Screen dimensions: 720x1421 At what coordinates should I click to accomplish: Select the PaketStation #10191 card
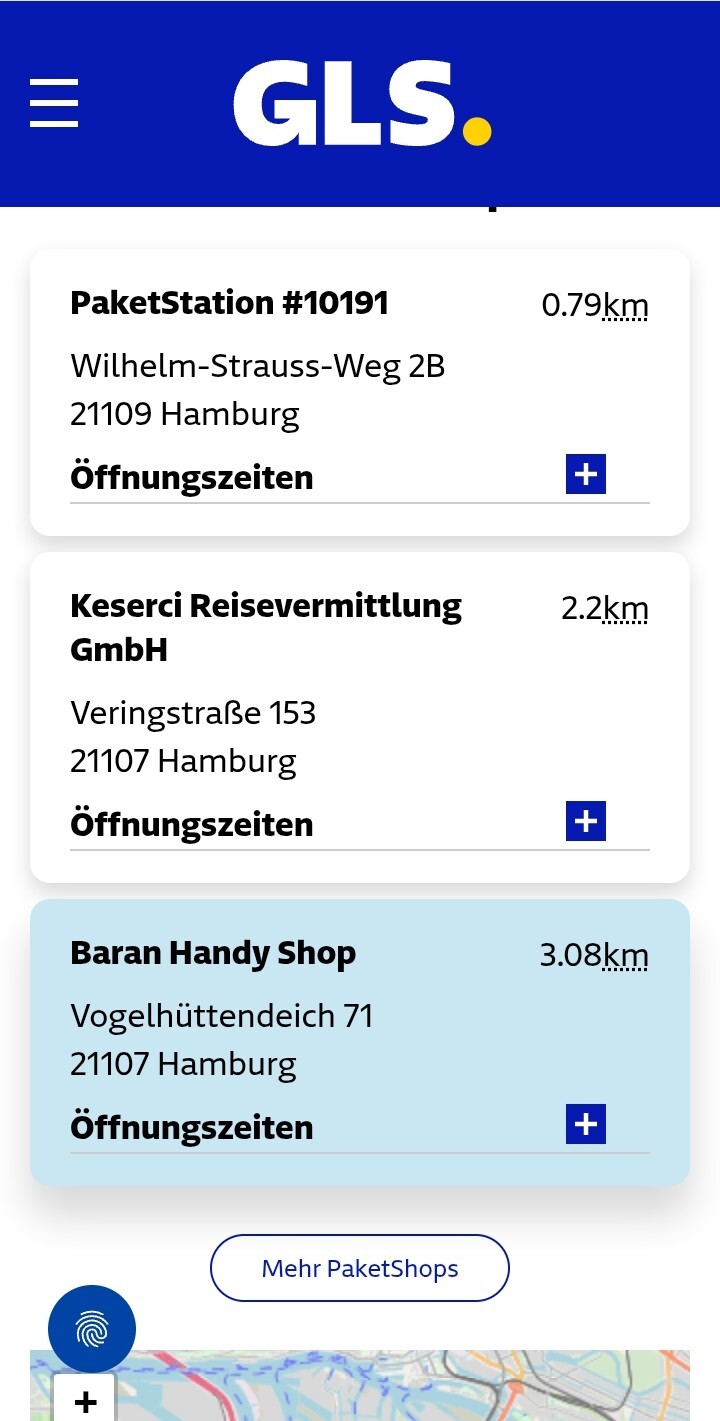pyautogui.click(x=360, y=393)
